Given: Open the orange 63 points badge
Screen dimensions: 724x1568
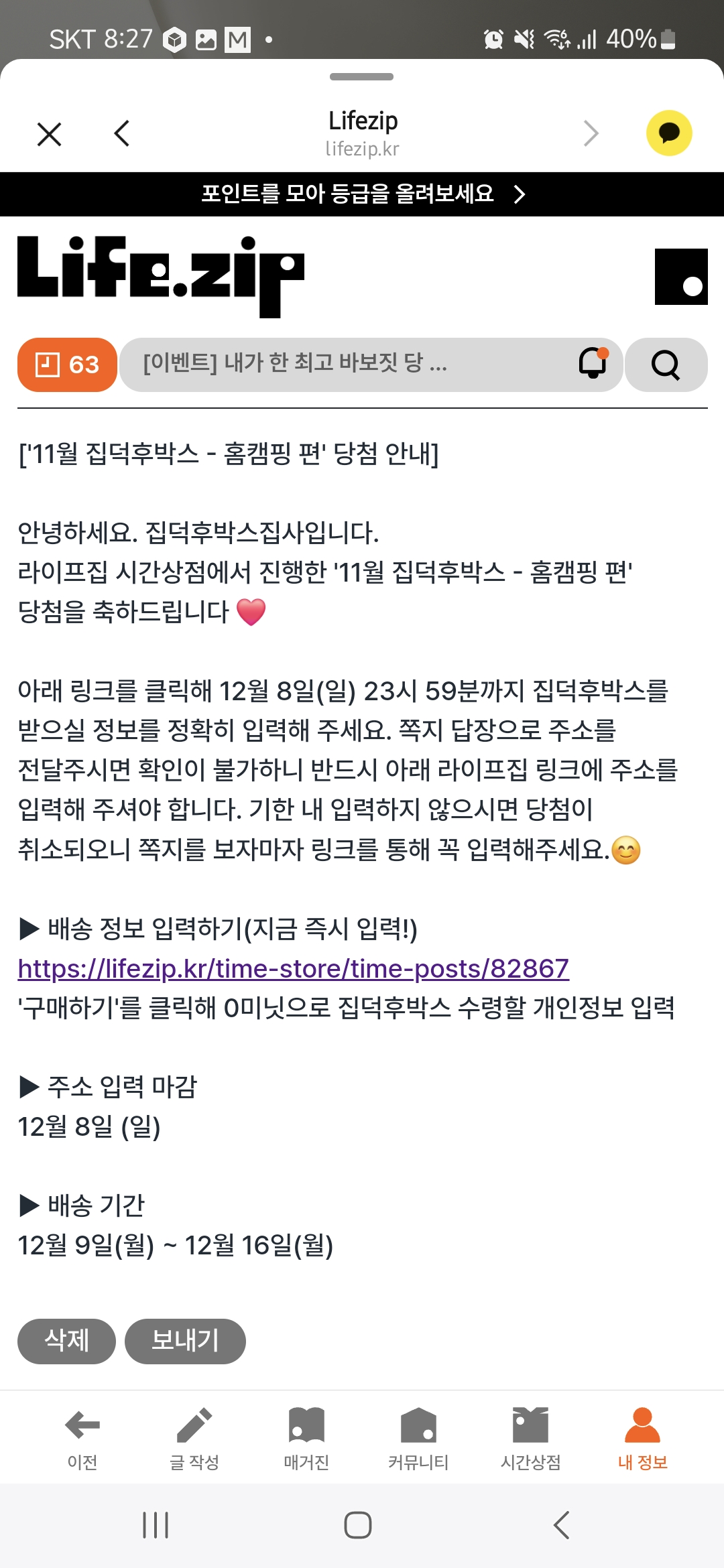Looking at the screenshot, I should tap(67, 365).
